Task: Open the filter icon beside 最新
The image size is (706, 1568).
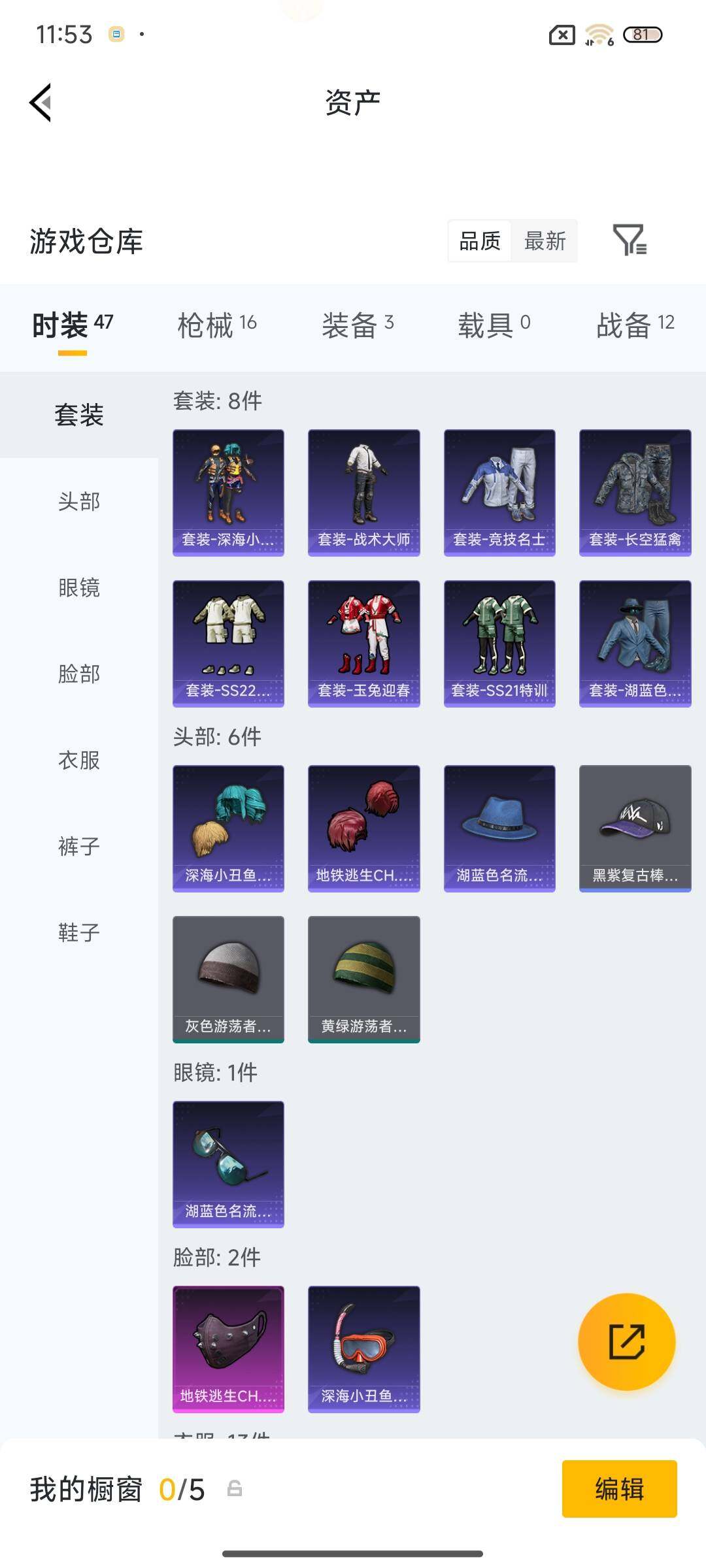Action: [x=629, y=240]
